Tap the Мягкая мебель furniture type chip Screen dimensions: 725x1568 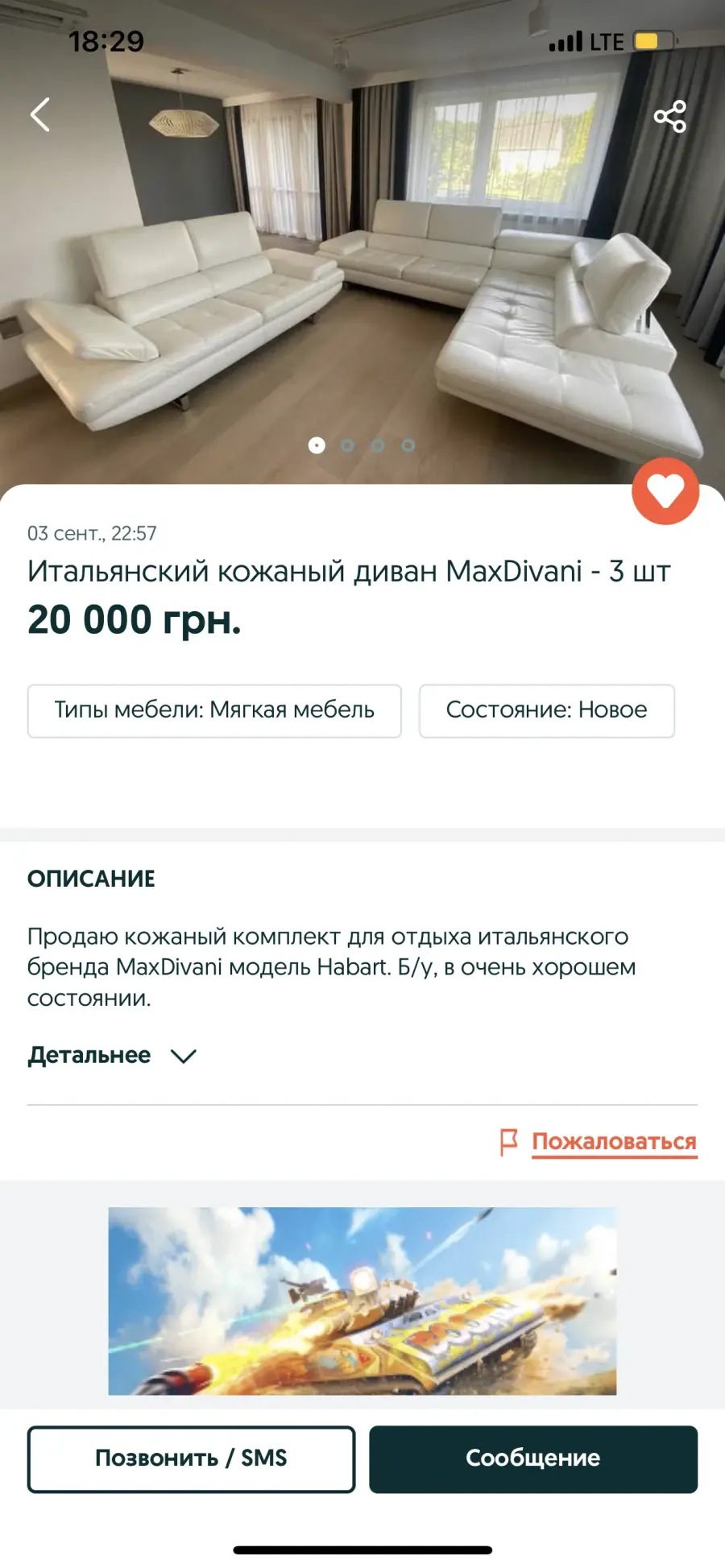214,710
